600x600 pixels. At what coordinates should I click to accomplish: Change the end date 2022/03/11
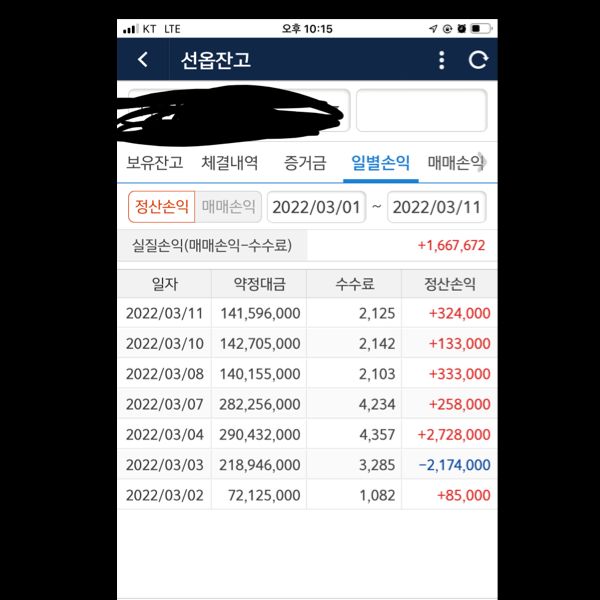click(x=436, y=207)
